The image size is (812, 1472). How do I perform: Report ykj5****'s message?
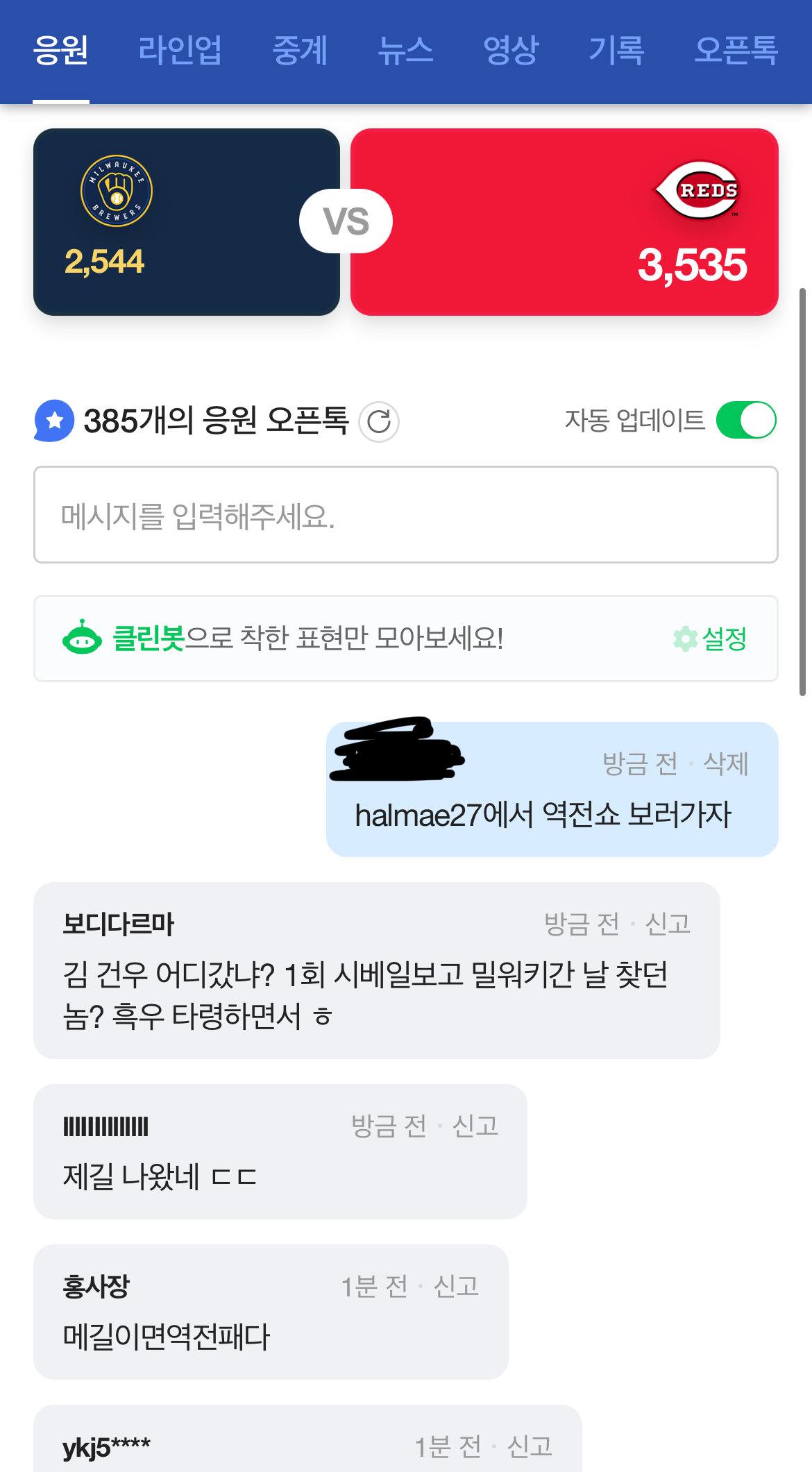click(530, 1447)
